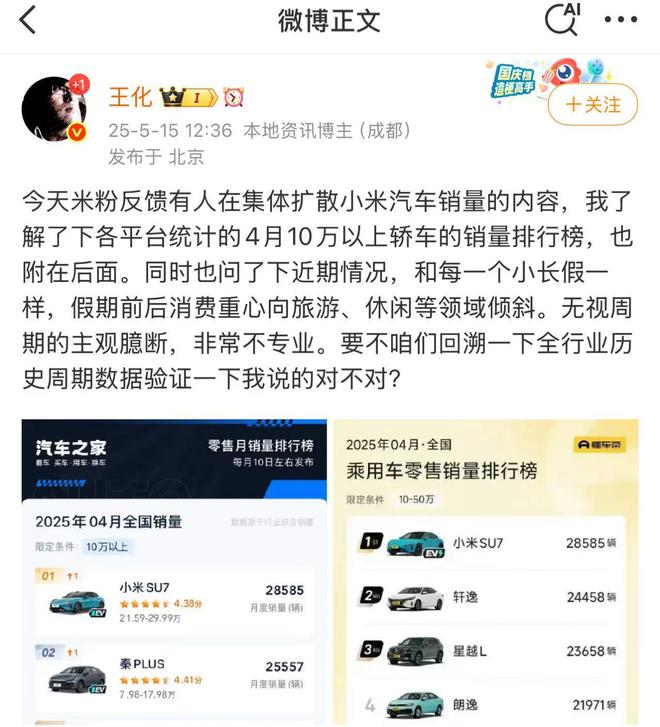
Task: Go back from the Weibo post
Action: pyautogui.click(x=27, y=20)
